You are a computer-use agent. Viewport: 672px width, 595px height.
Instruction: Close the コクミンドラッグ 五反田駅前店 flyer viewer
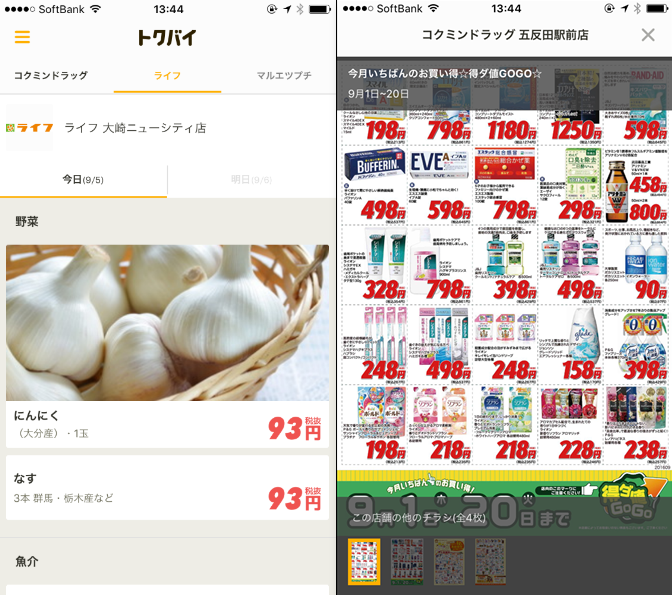(647, 35)
